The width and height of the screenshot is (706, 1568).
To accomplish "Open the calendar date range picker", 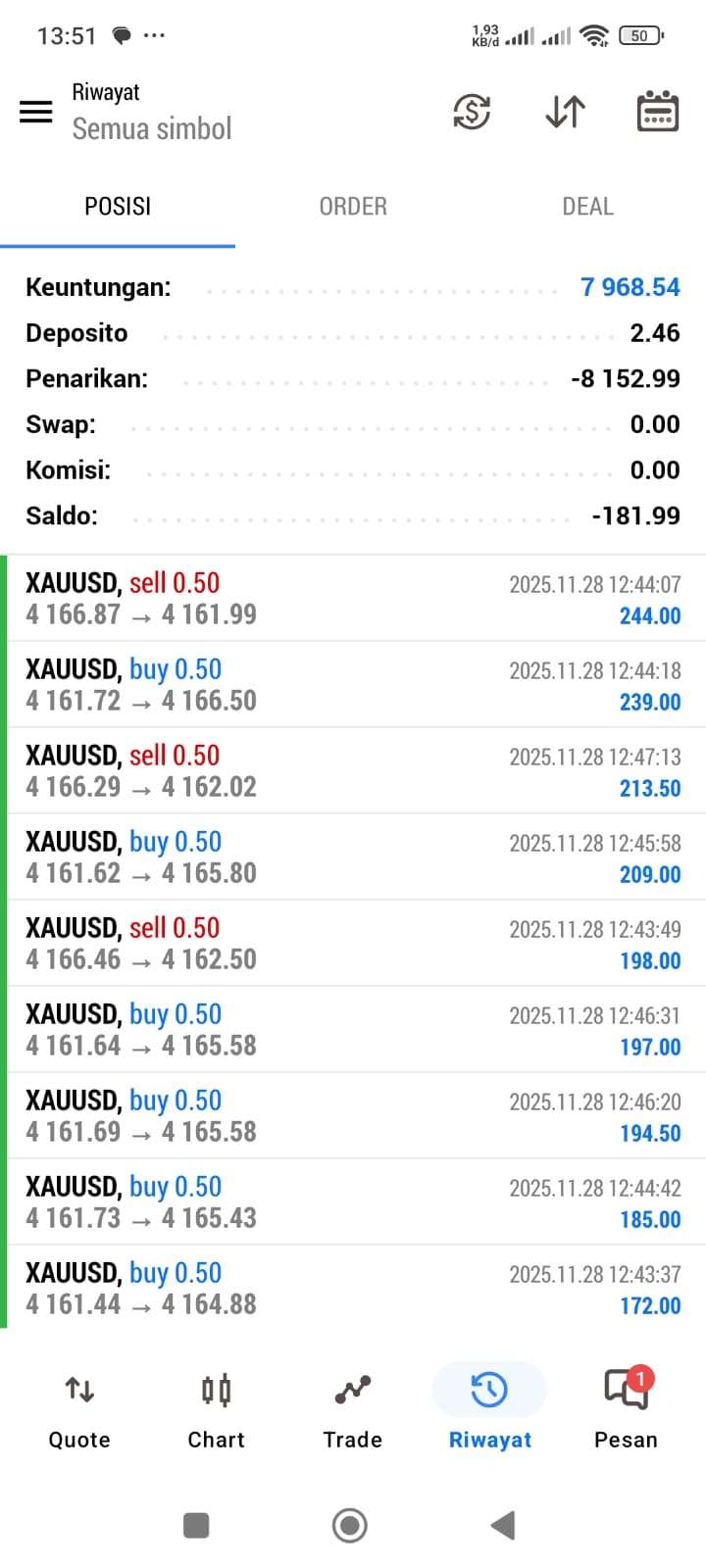I will click(658, 112).
